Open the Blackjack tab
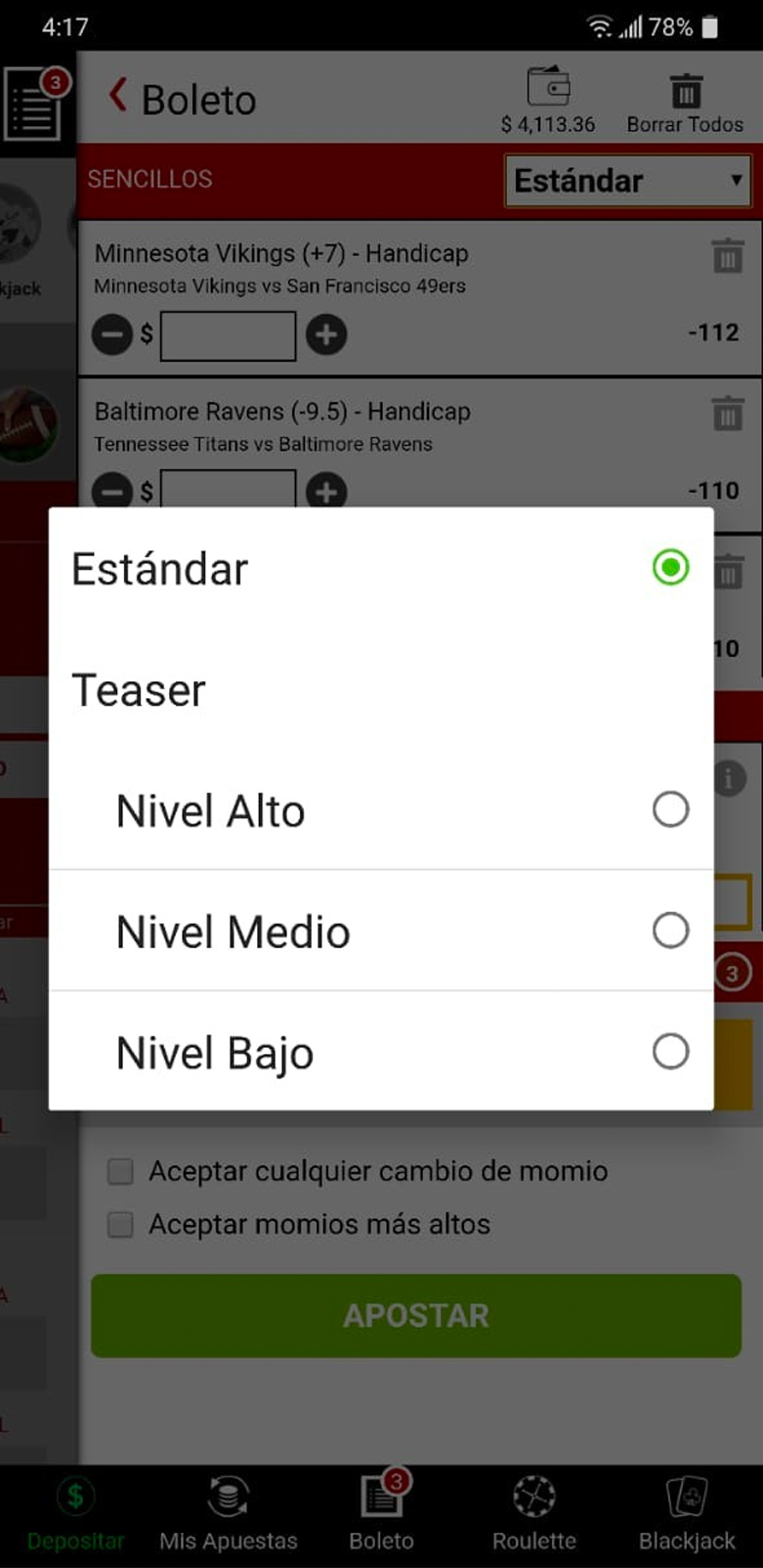This screenshot has width=763, height=1568. [687, 1514]
